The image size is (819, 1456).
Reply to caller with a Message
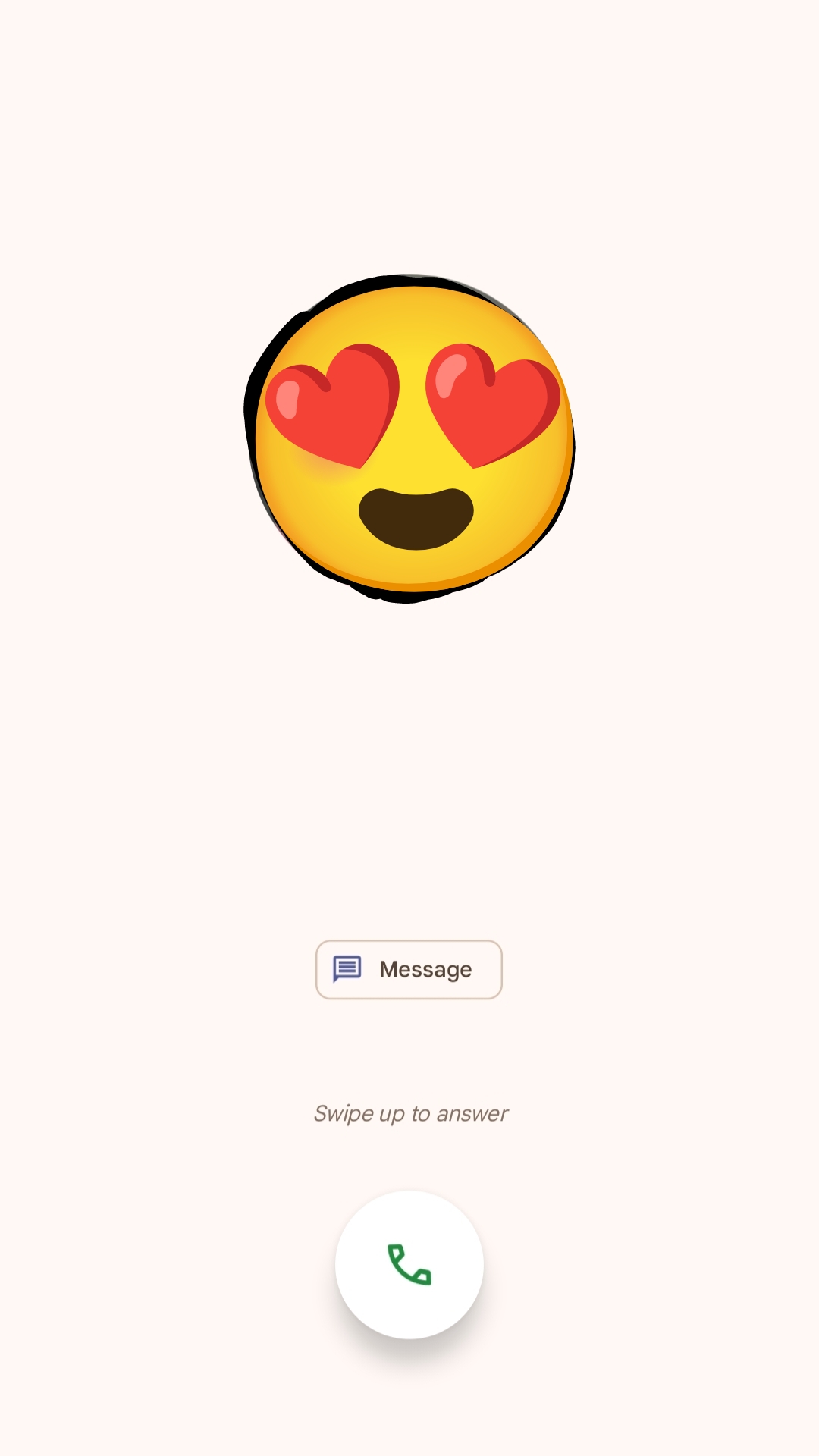pos(409,969)
